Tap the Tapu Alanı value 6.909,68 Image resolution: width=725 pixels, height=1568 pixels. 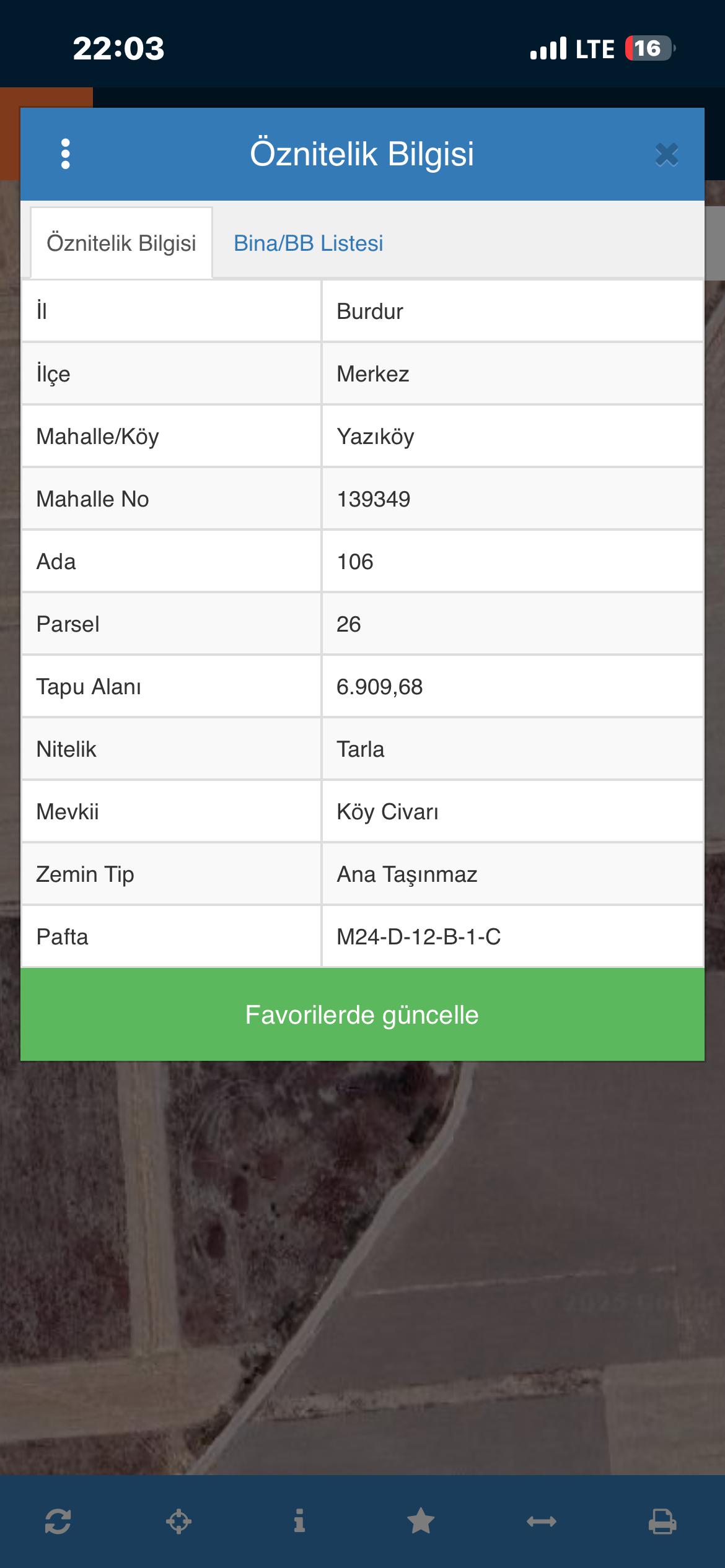379,686
